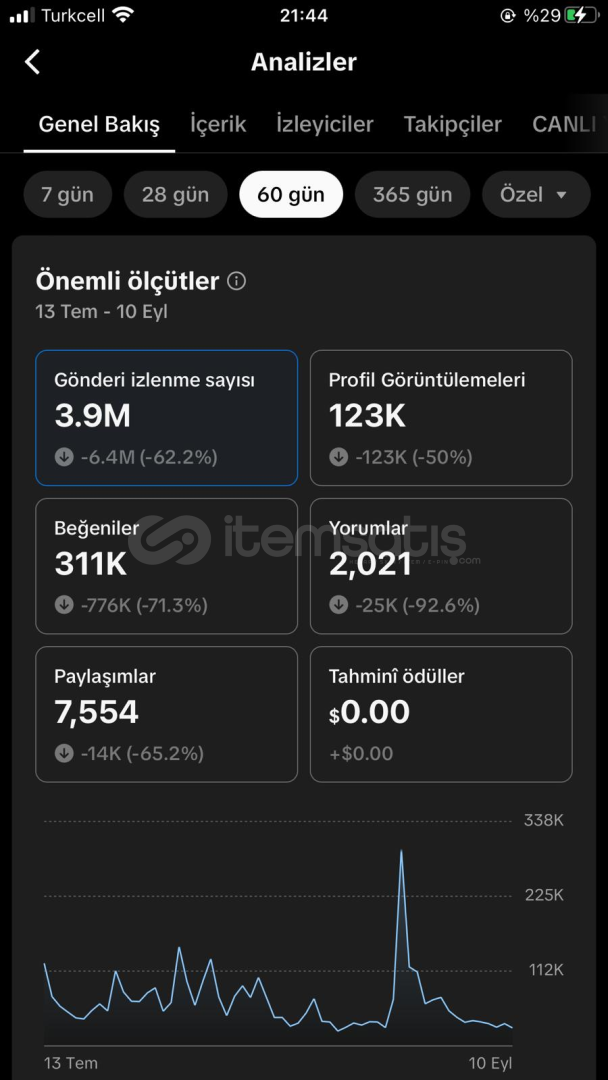608x1080 pixels.
Task: Switch to the 365 gün range
Action: tap(412, 194)
